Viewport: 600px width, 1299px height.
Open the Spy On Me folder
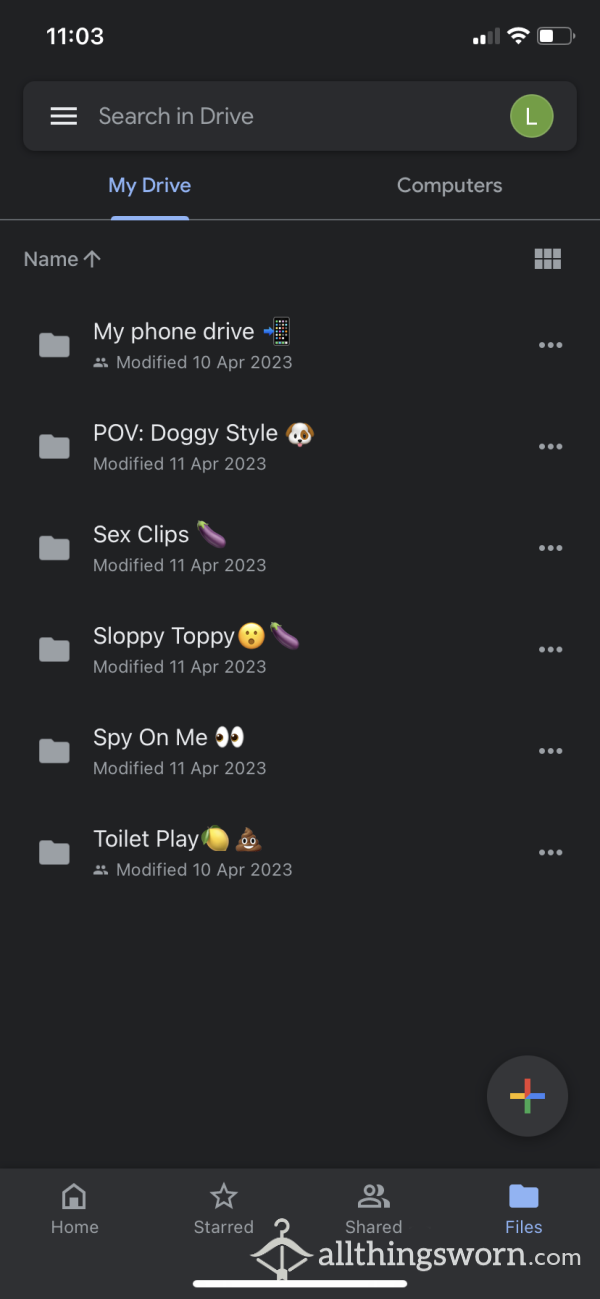click(x=270, y=751)
